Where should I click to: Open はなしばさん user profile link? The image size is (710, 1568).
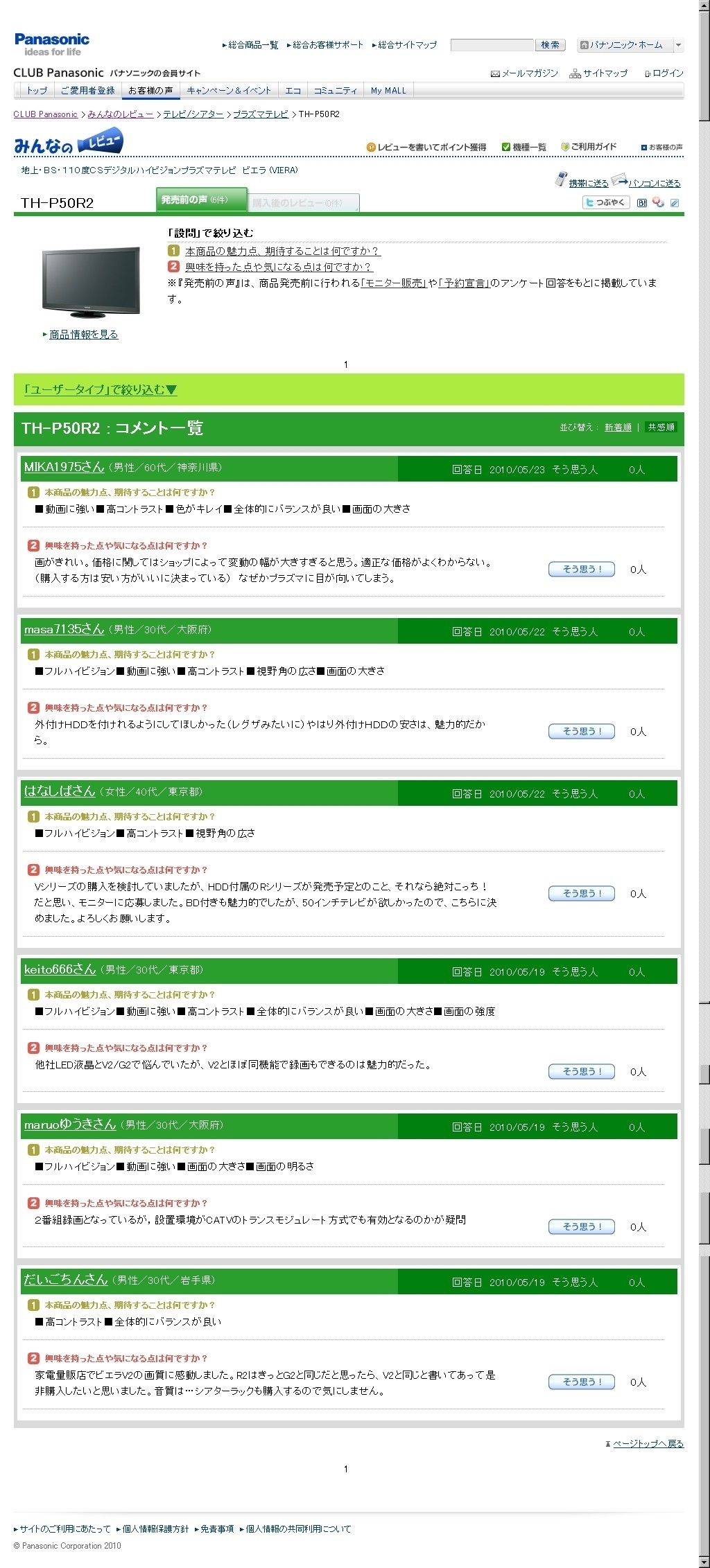click(60, 791)
